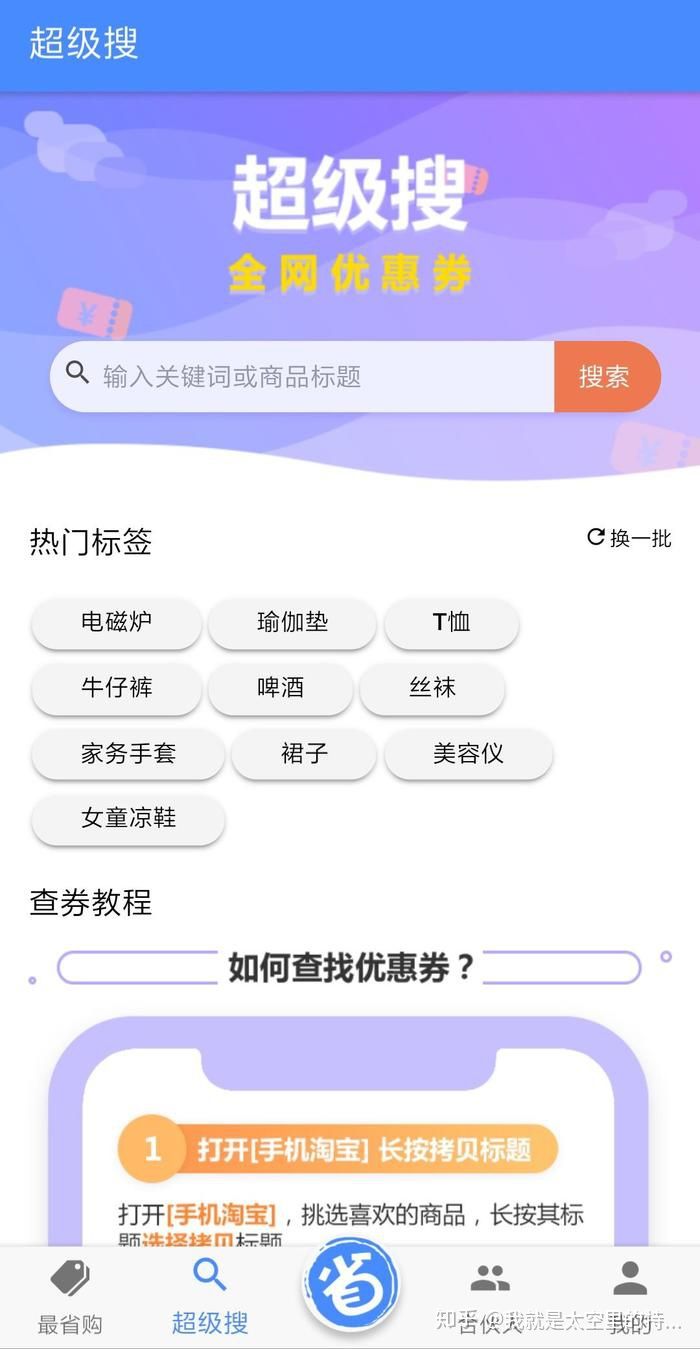
Task: Search by the 牛仔裤 tag
Action: pyautogui.click(x=117, y=688)
